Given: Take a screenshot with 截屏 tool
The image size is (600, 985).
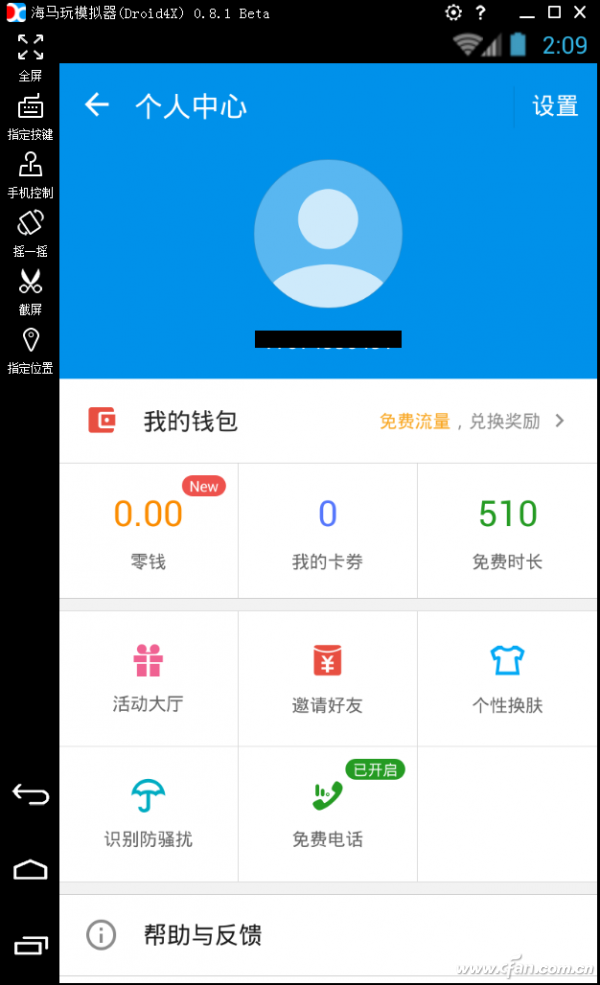Looking at the screenshot, I should tap(30, 290).
